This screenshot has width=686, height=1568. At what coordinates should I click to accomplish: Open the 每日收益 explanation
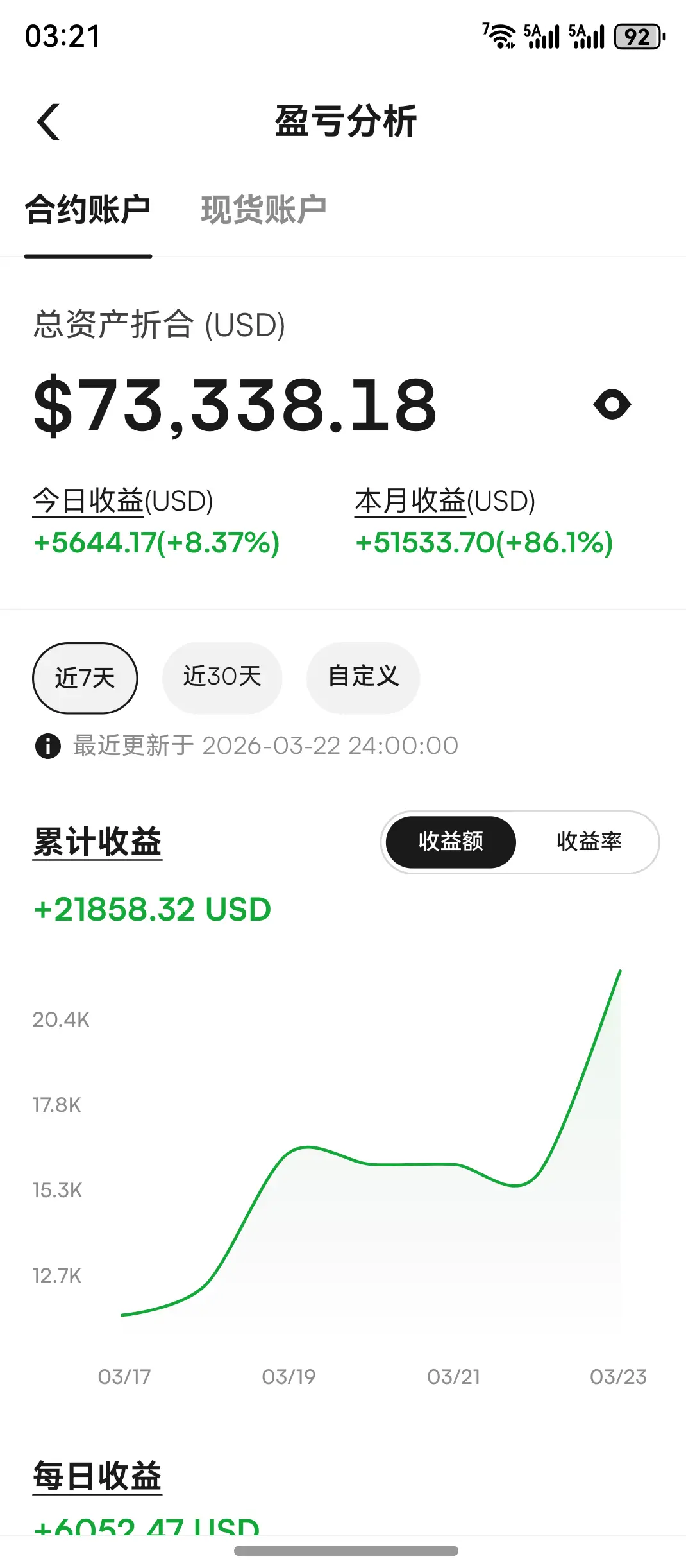click(x=97, y=1476)
